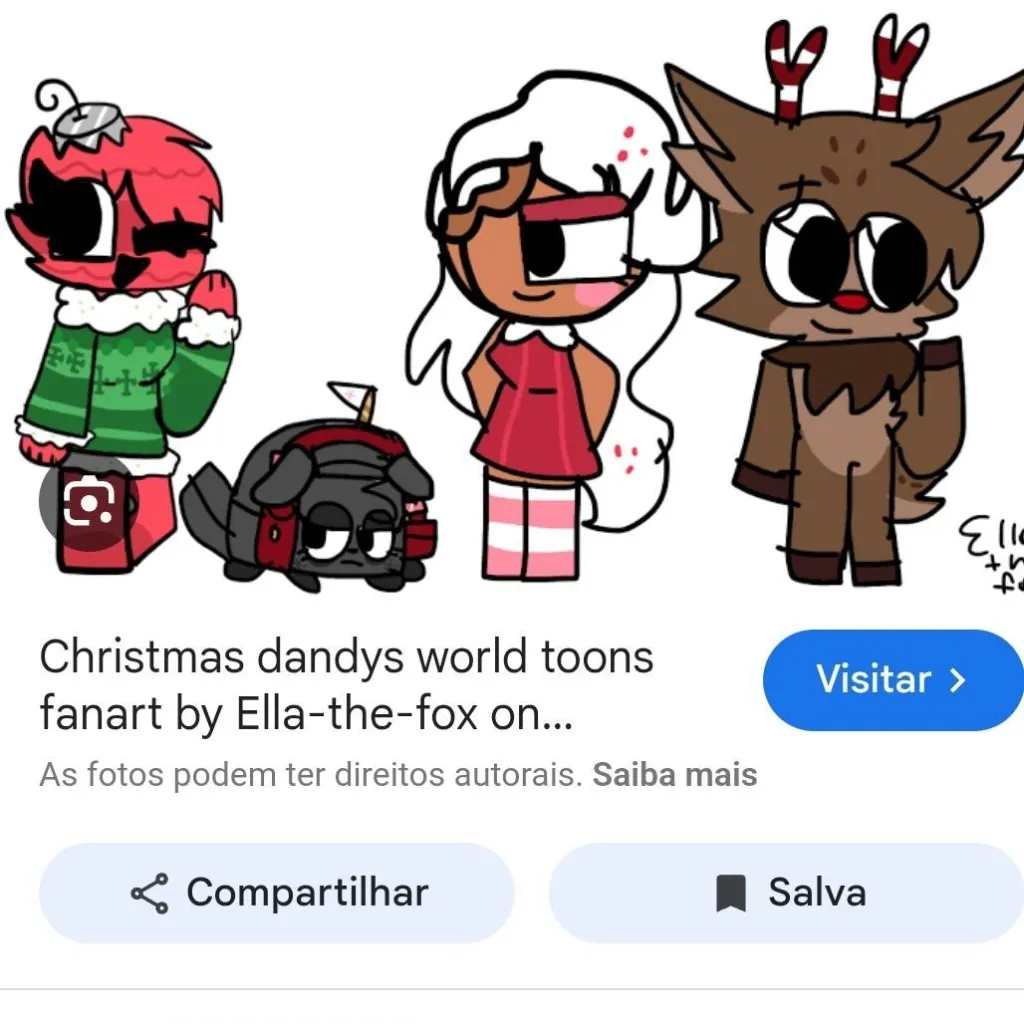Open Google Lens search on the image
The height and width of the screenshot is (1024, 1024).
point(90,506)
